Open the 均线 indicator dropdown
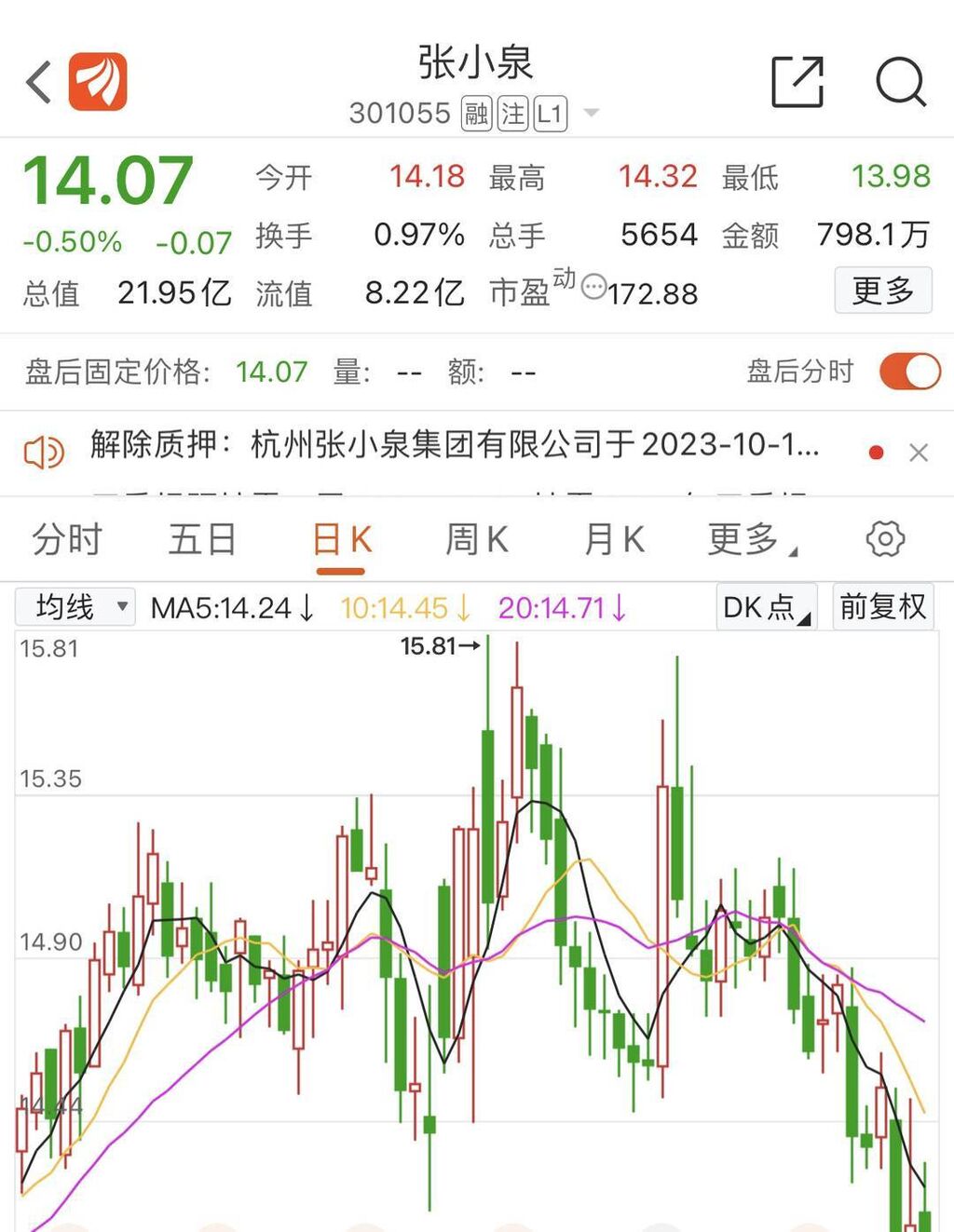The height and width of the screenshot is (1232, 954). [76, 607]
